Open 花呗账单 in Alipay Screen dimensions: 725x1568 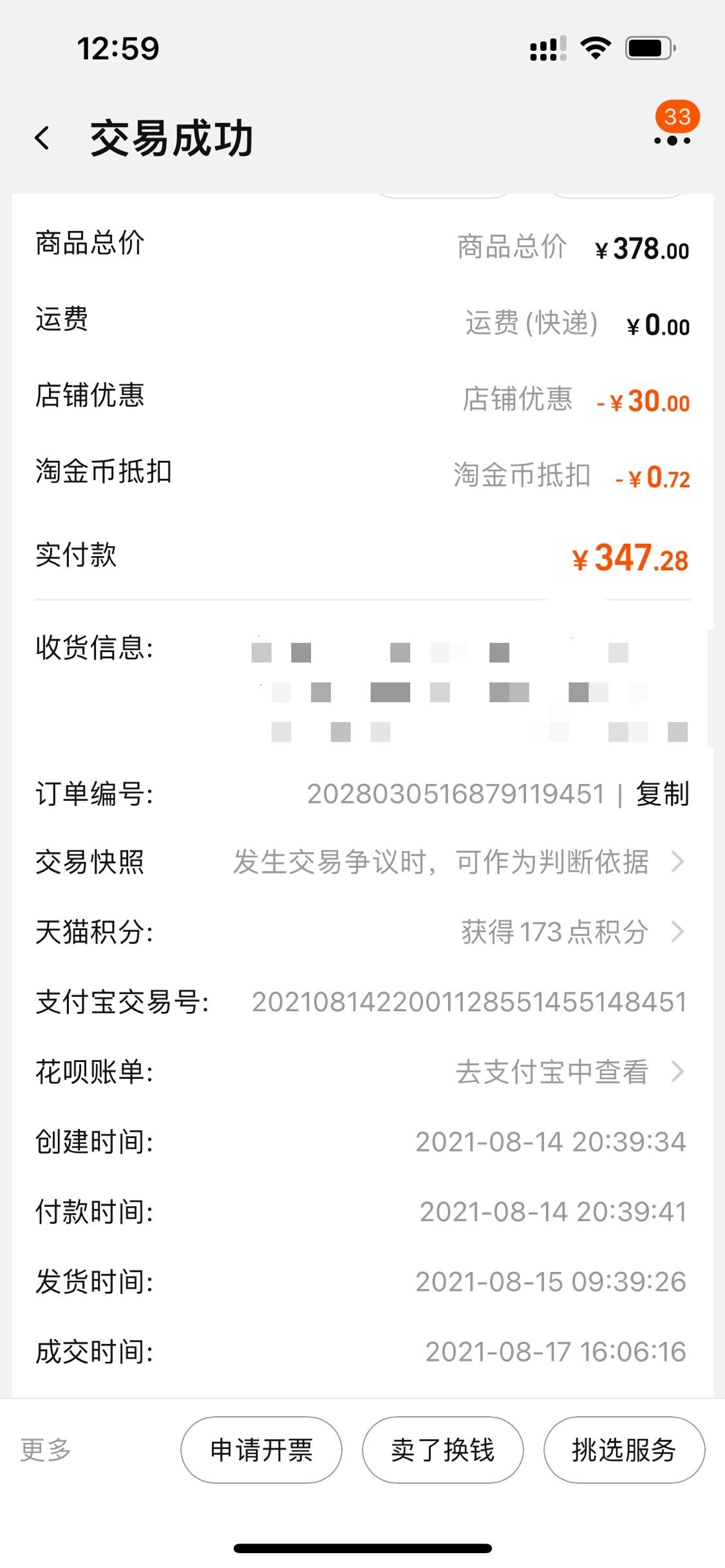pyautogui.click(x=362, y=1072)
